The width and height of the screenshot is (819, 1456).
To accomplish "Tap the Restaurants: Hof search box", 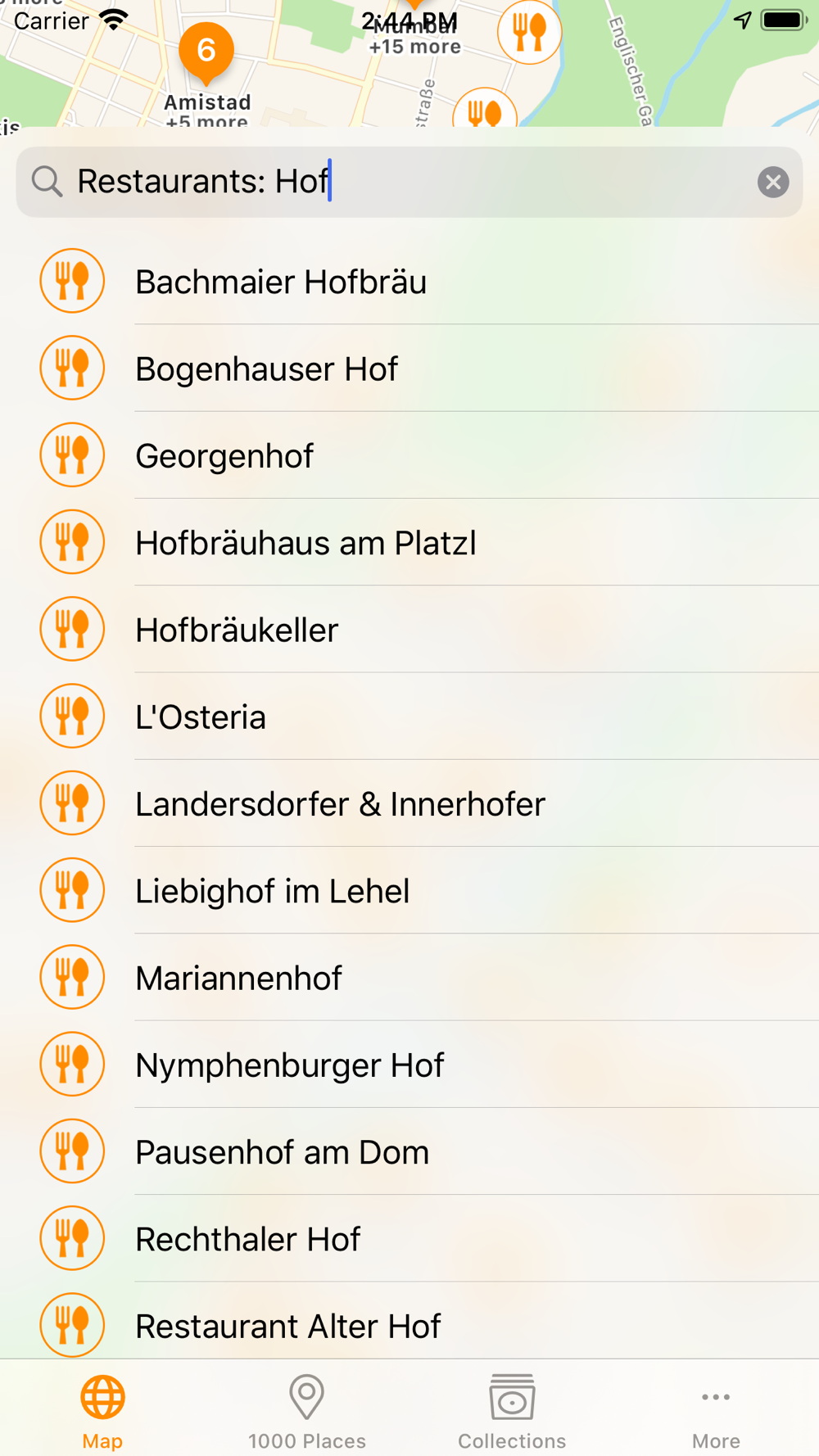I will pos(409,182).
